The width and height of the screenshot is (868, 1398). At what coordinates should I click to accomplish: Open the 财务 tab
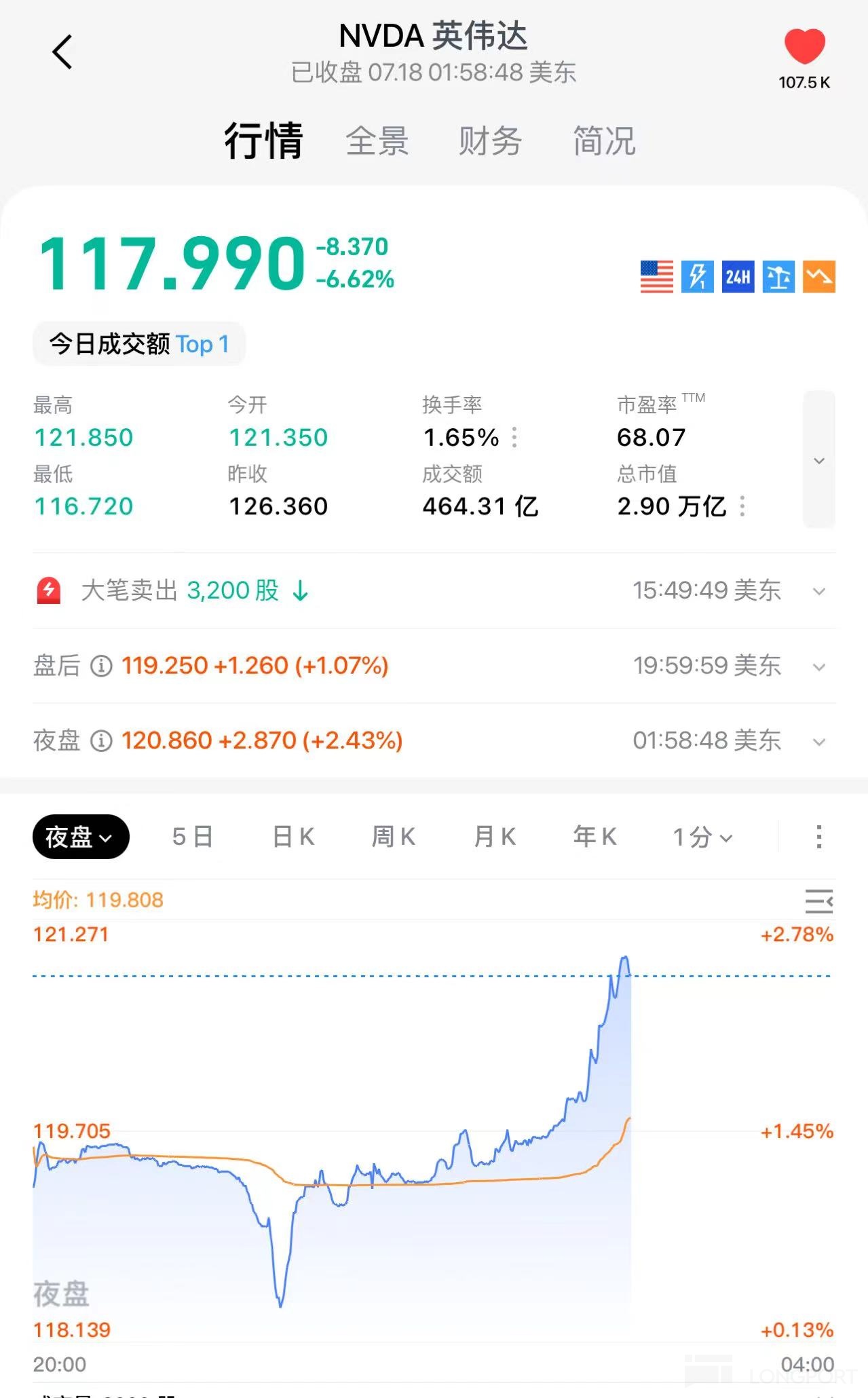pyautogui.click(x=490, y=141)
